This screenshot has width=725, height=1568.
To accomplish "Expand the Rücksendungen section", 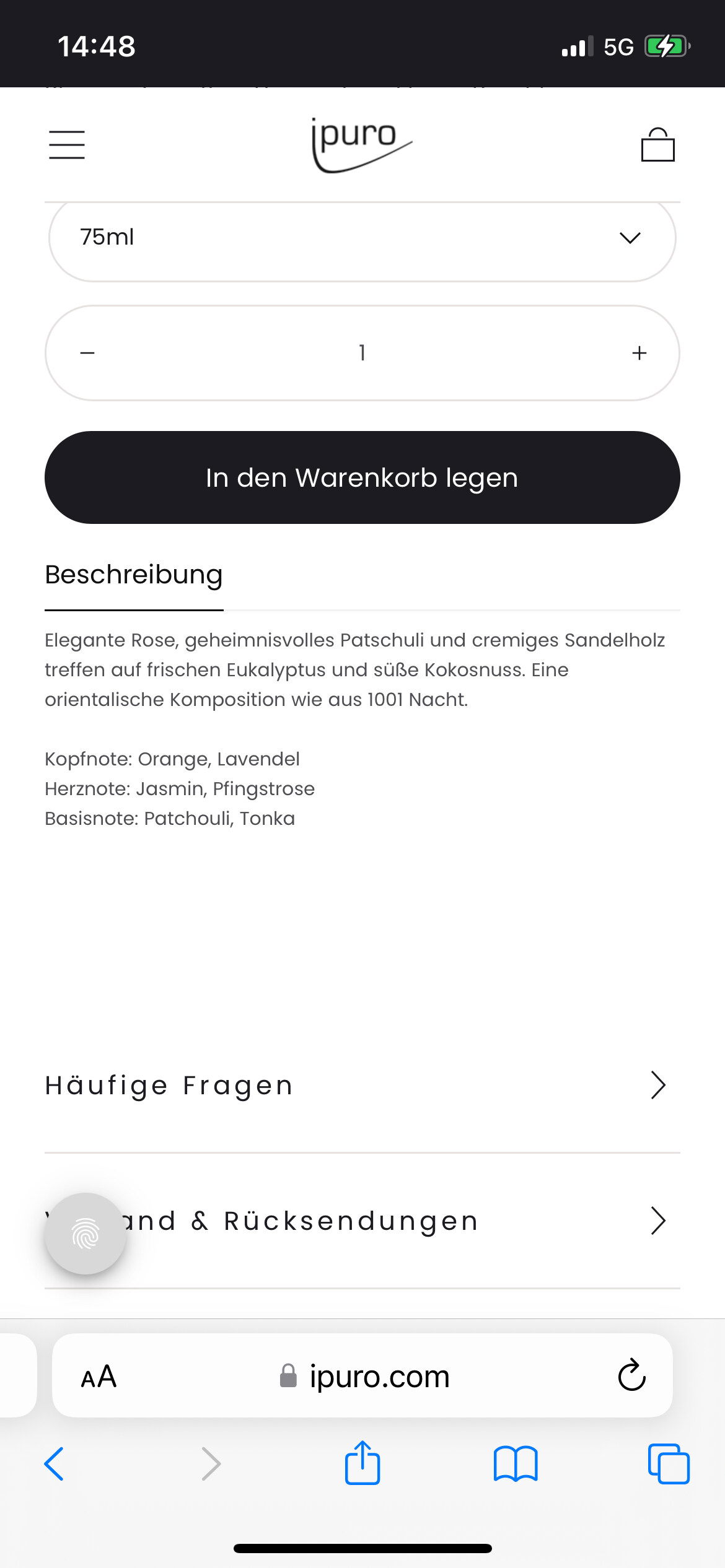I will click(x=362, y=1221).
